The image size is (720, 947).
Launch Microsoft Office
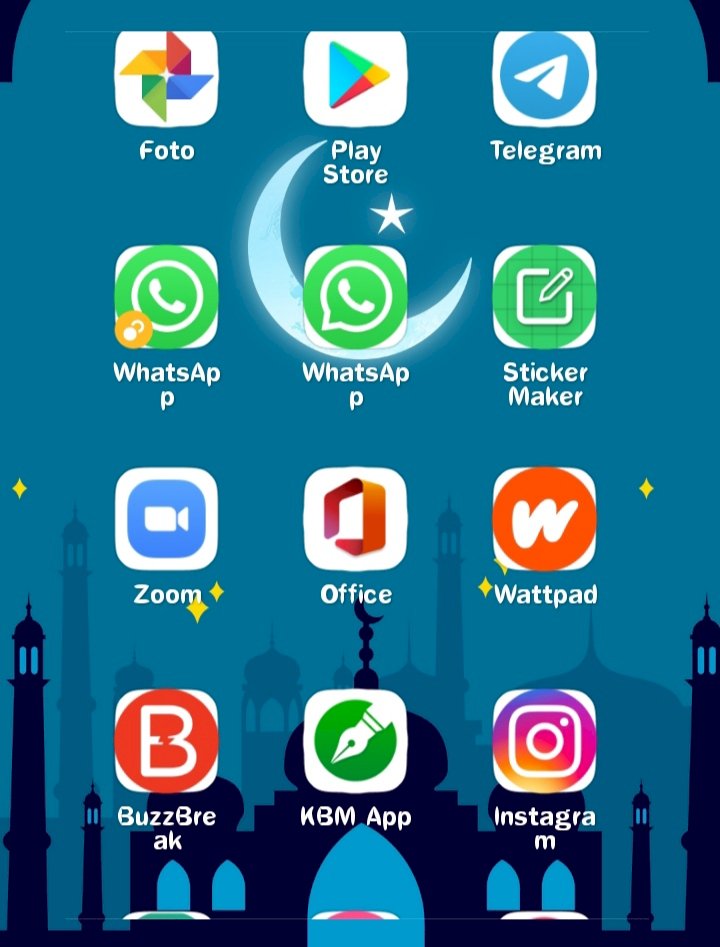point(355,518)
